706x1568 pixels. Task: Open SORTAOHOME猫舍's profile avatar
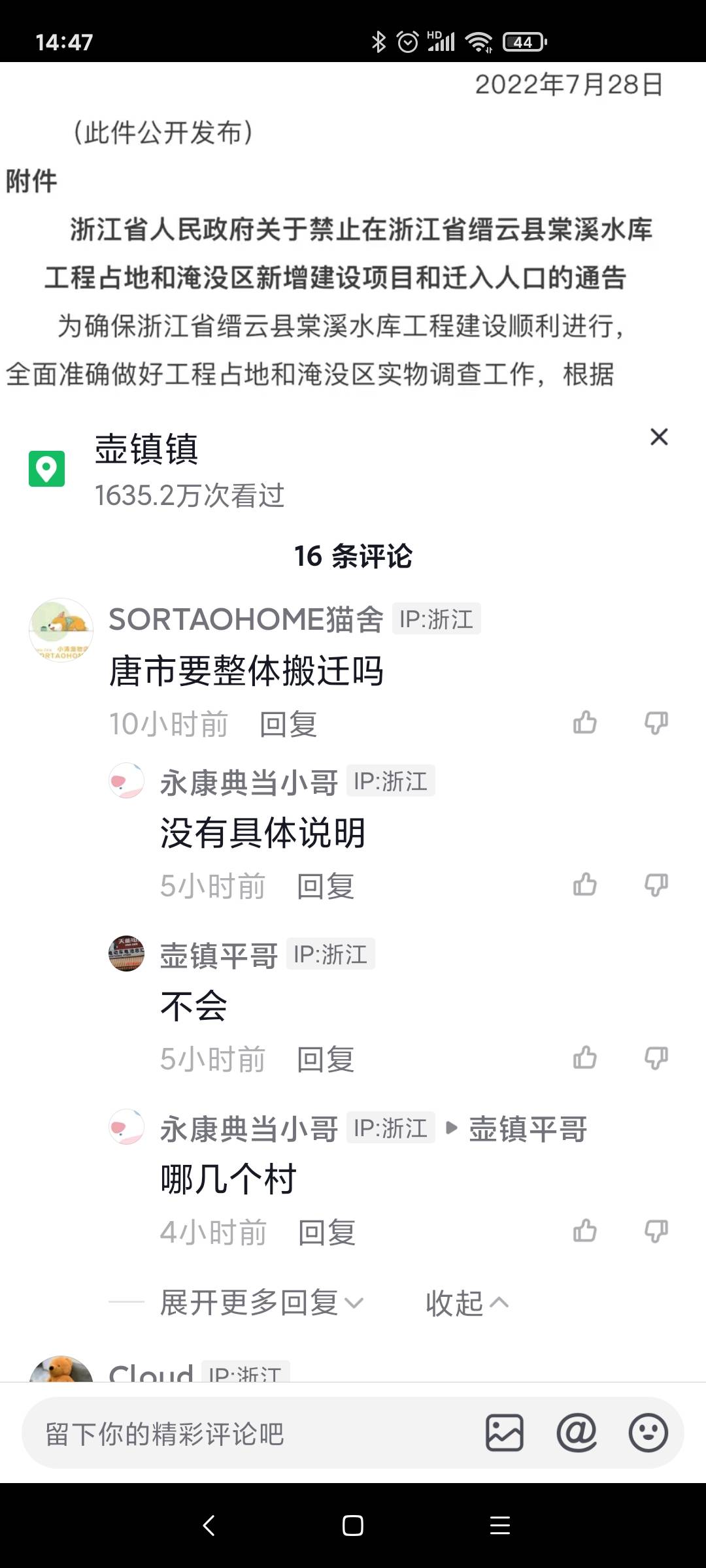click(x=61, y=630)
